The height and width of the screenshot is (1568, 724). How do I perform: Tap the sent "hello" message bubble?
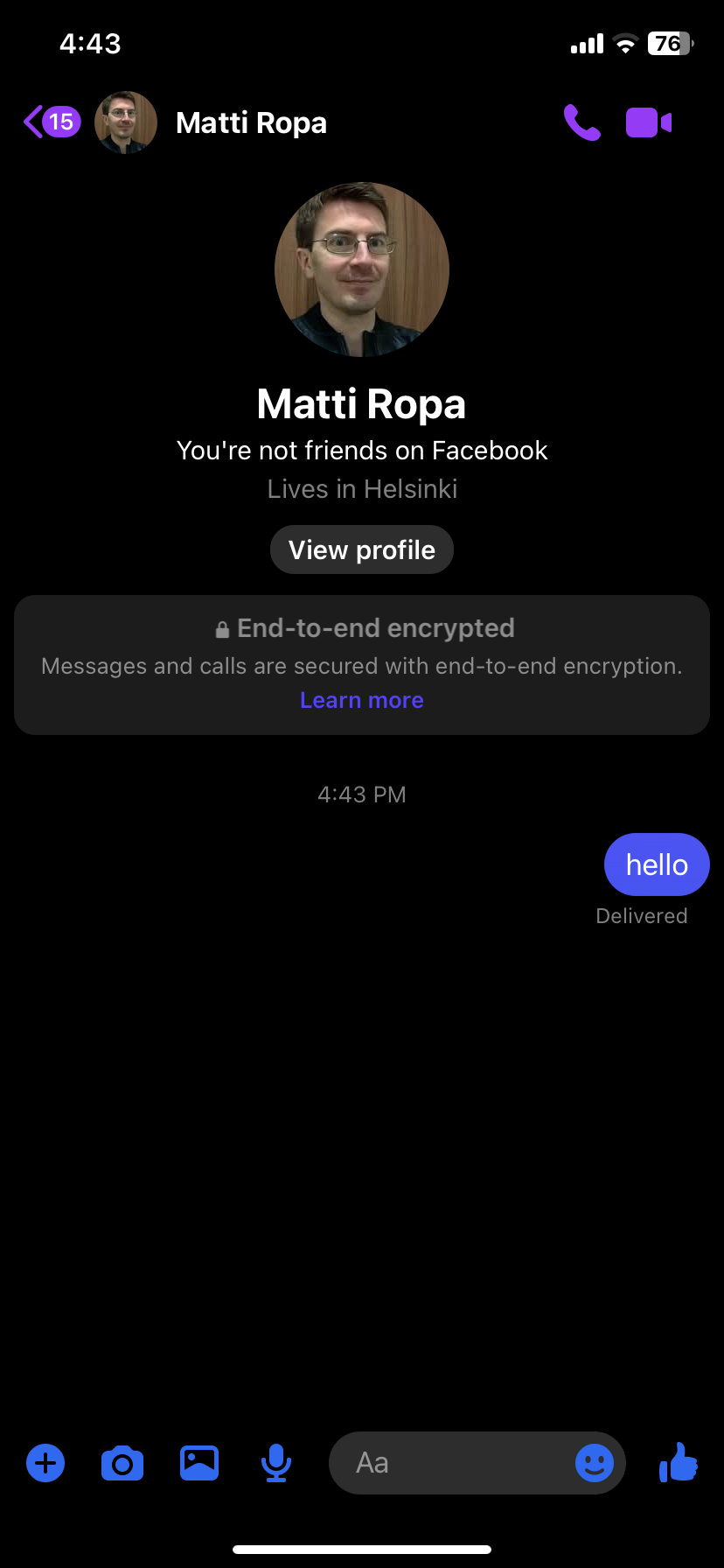pos(657,864)
